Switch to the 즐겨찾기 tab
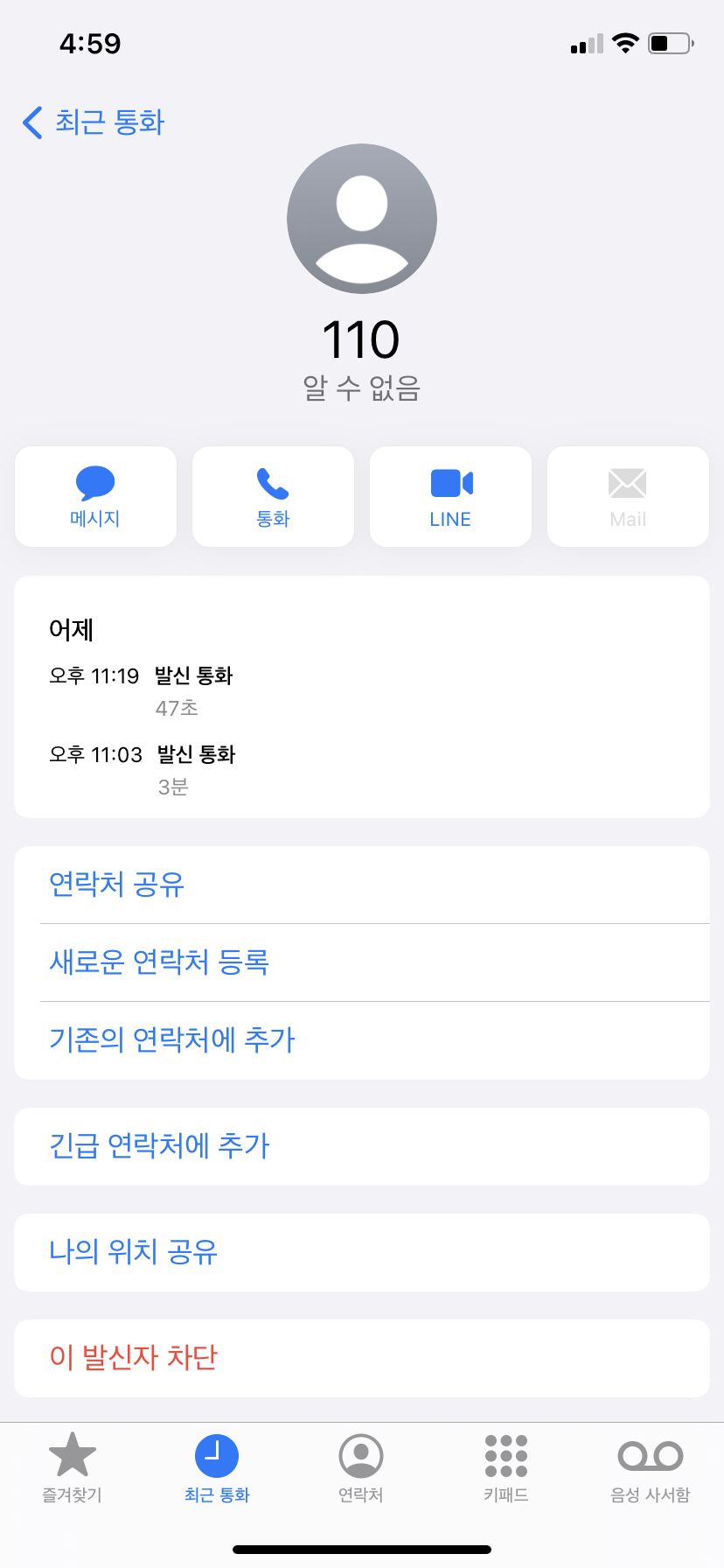 tap(73, 1468)
